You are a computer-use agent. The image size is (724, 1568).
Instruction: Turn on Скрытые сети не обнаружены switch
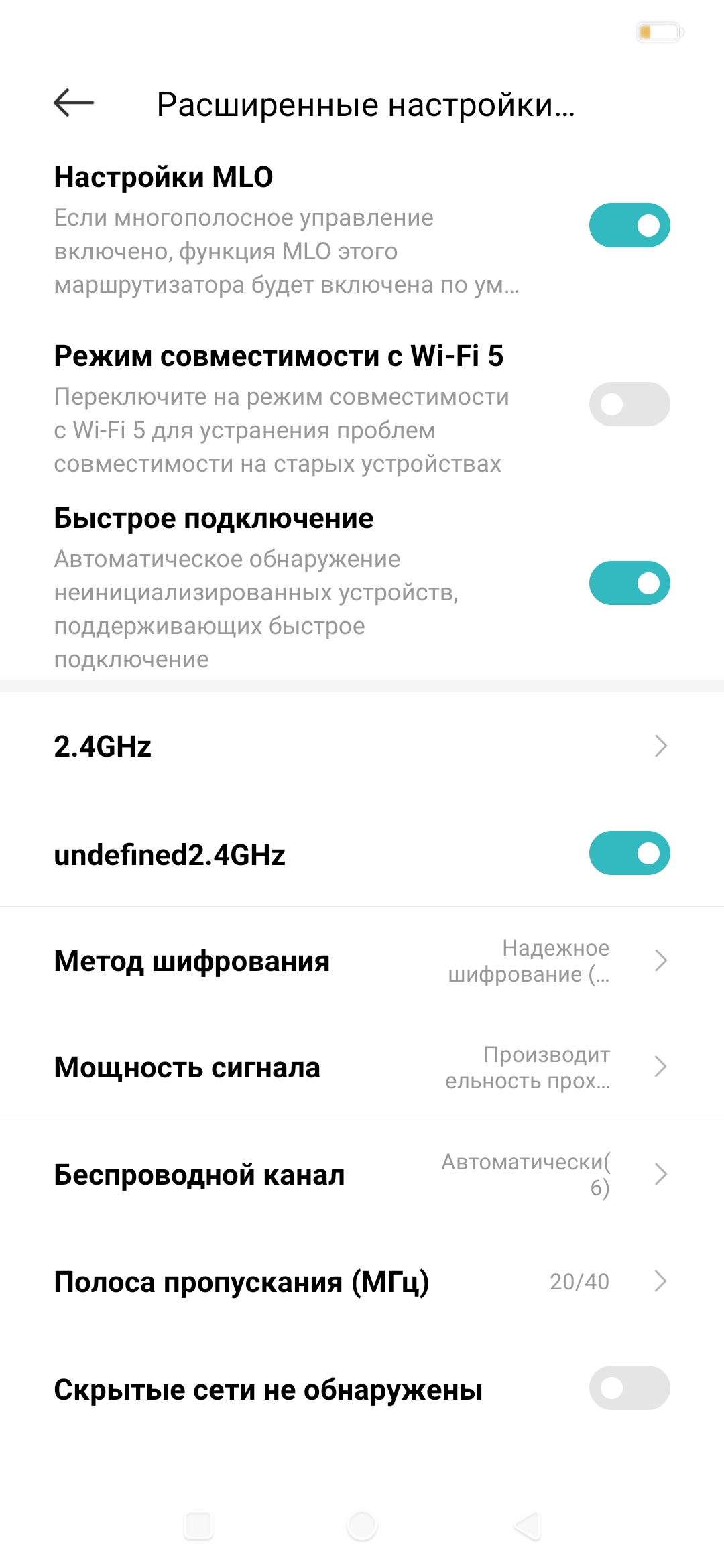click(629, 1388)
